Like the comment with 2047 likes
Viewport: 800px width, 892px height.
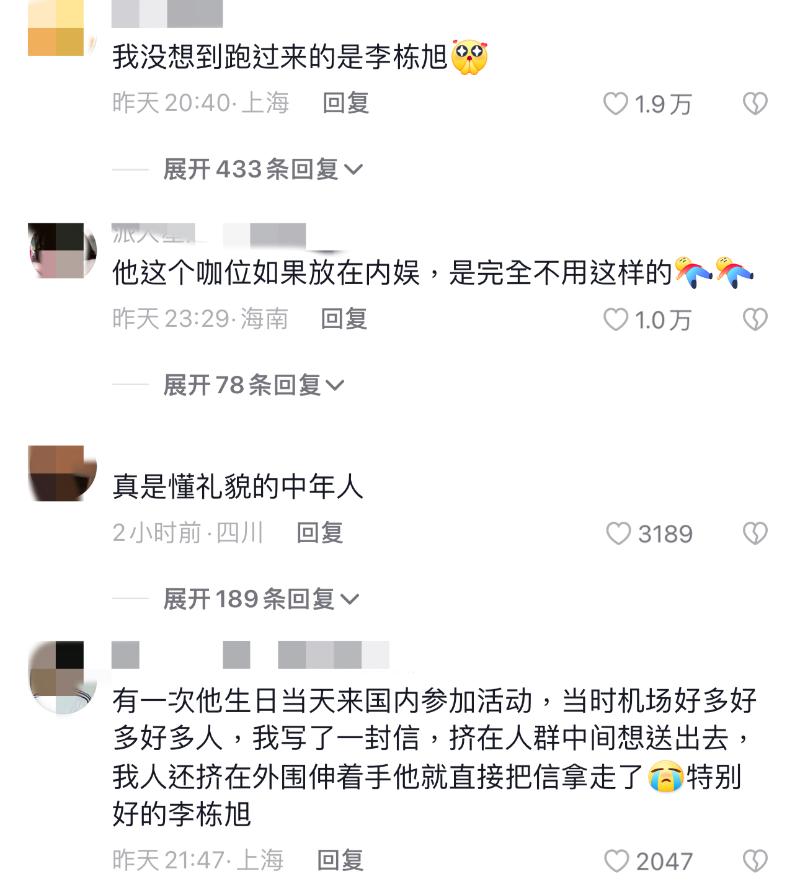[617, 861]
